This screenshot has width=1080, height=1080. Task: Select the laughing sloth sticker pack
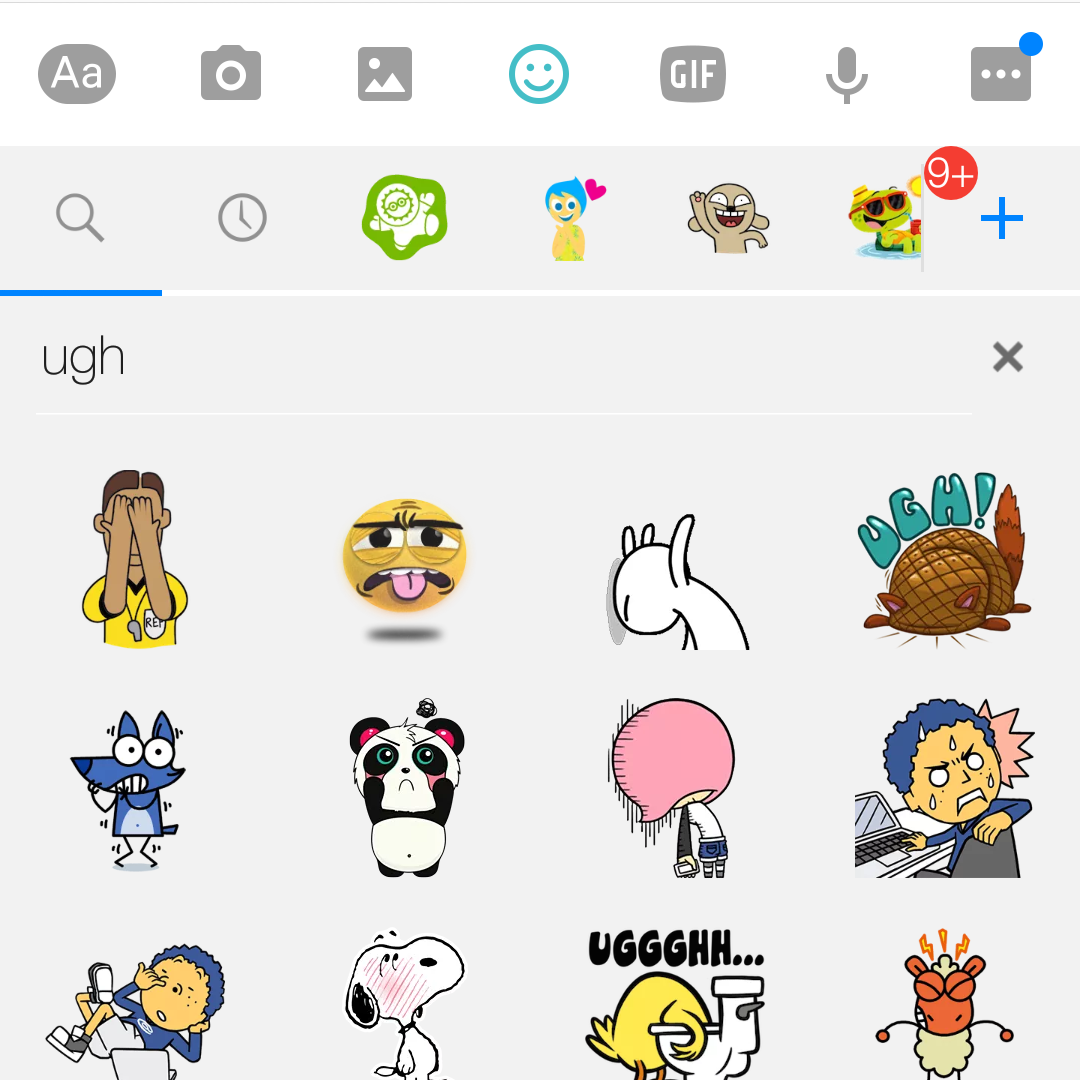tap(728, 218)
